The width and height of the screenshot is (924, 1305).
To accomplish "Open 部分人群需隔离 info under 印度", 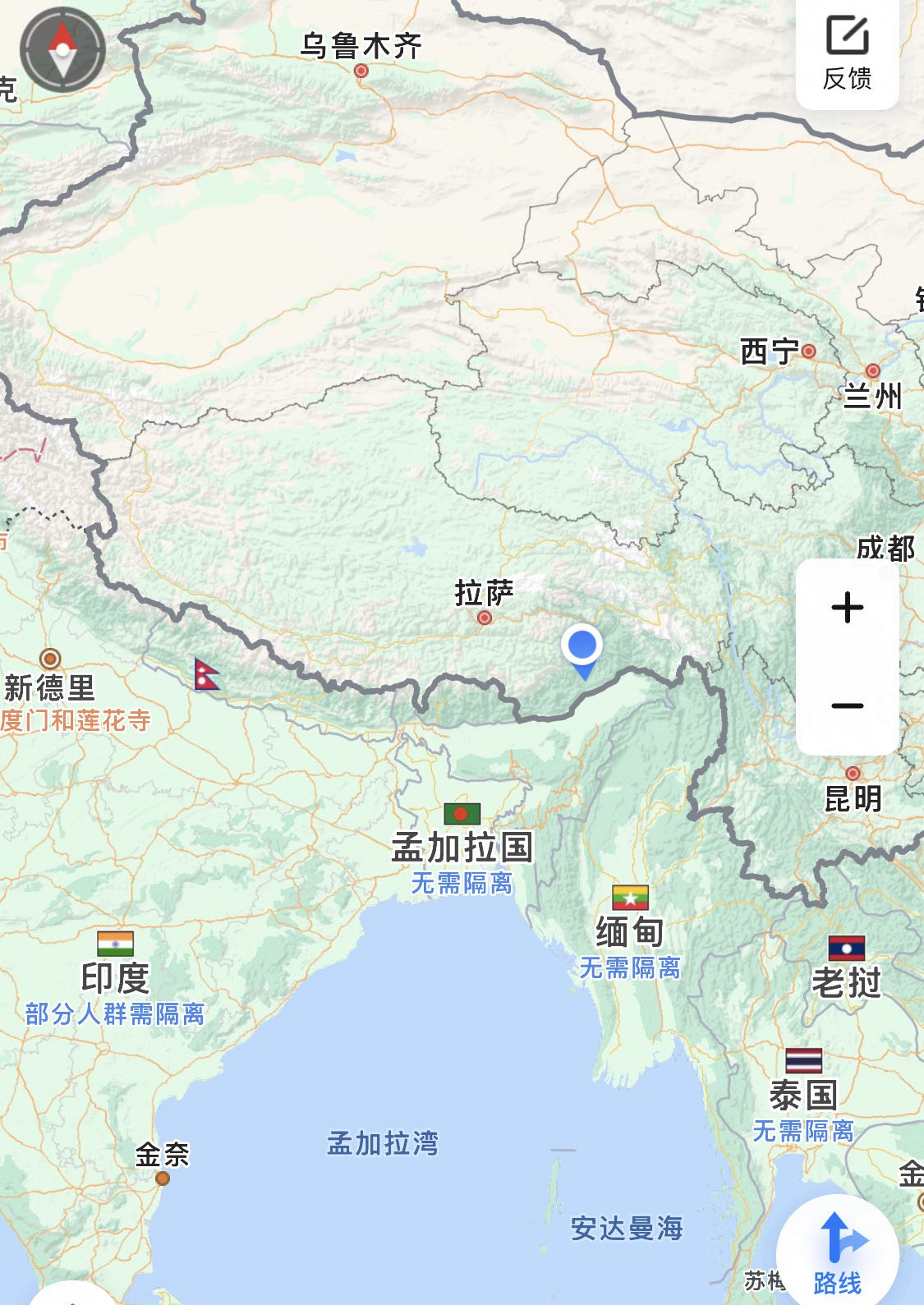I will 117,1013.
